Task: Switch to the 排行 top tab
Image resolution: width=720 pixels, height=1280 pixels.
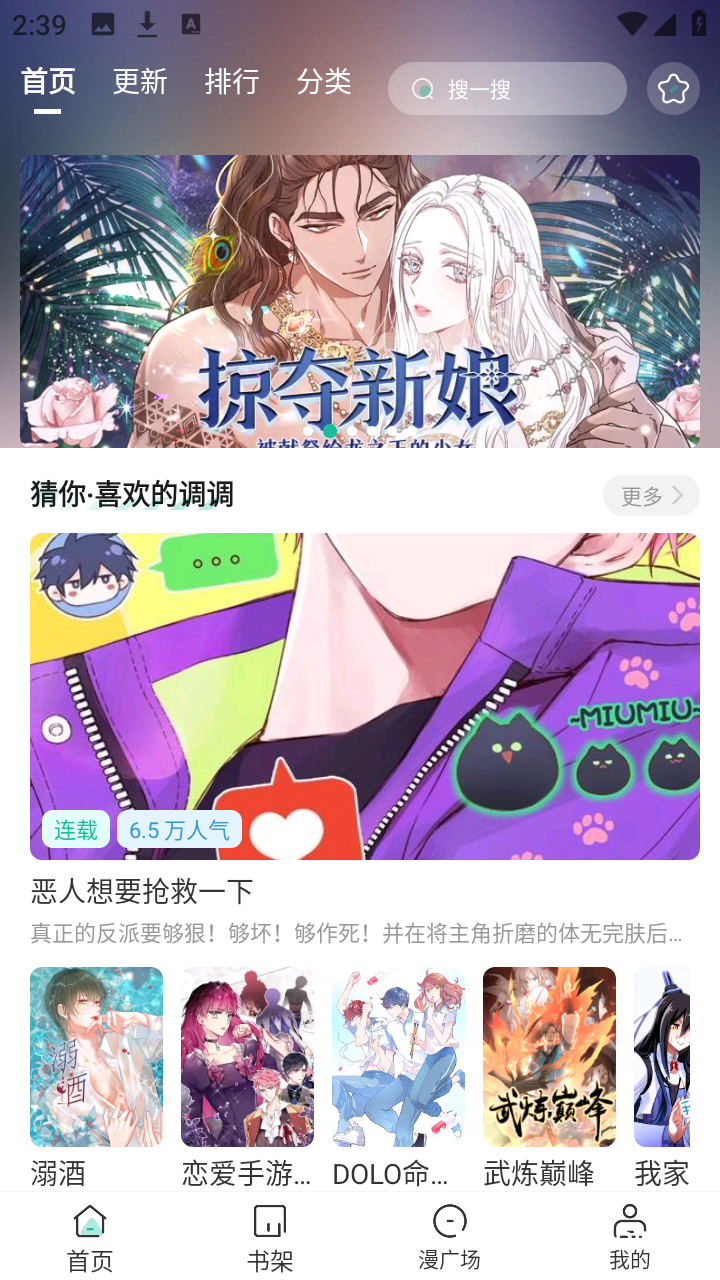Action: [232, 82]
